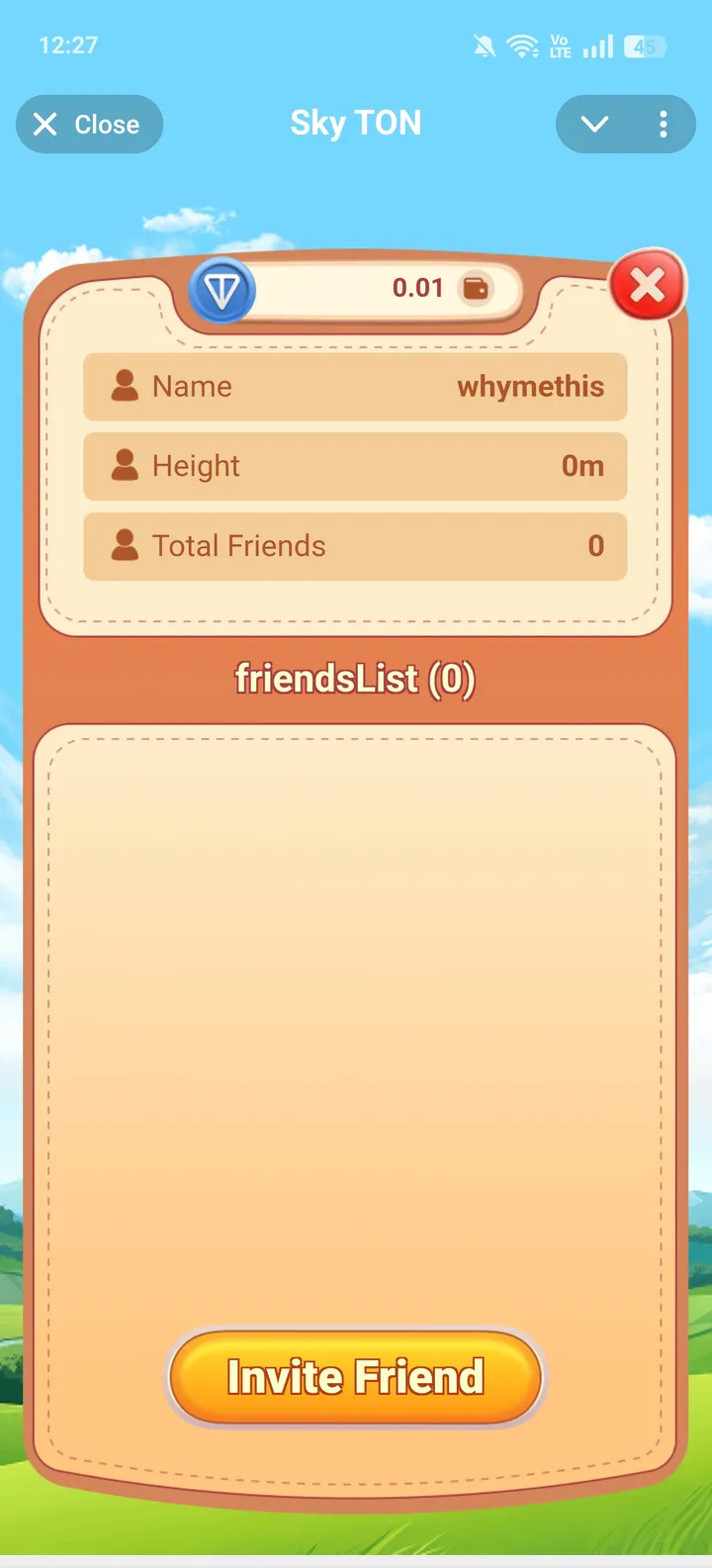Tap the signal strength bars icon
This screenshot has height=1568, width=712.
597,45
